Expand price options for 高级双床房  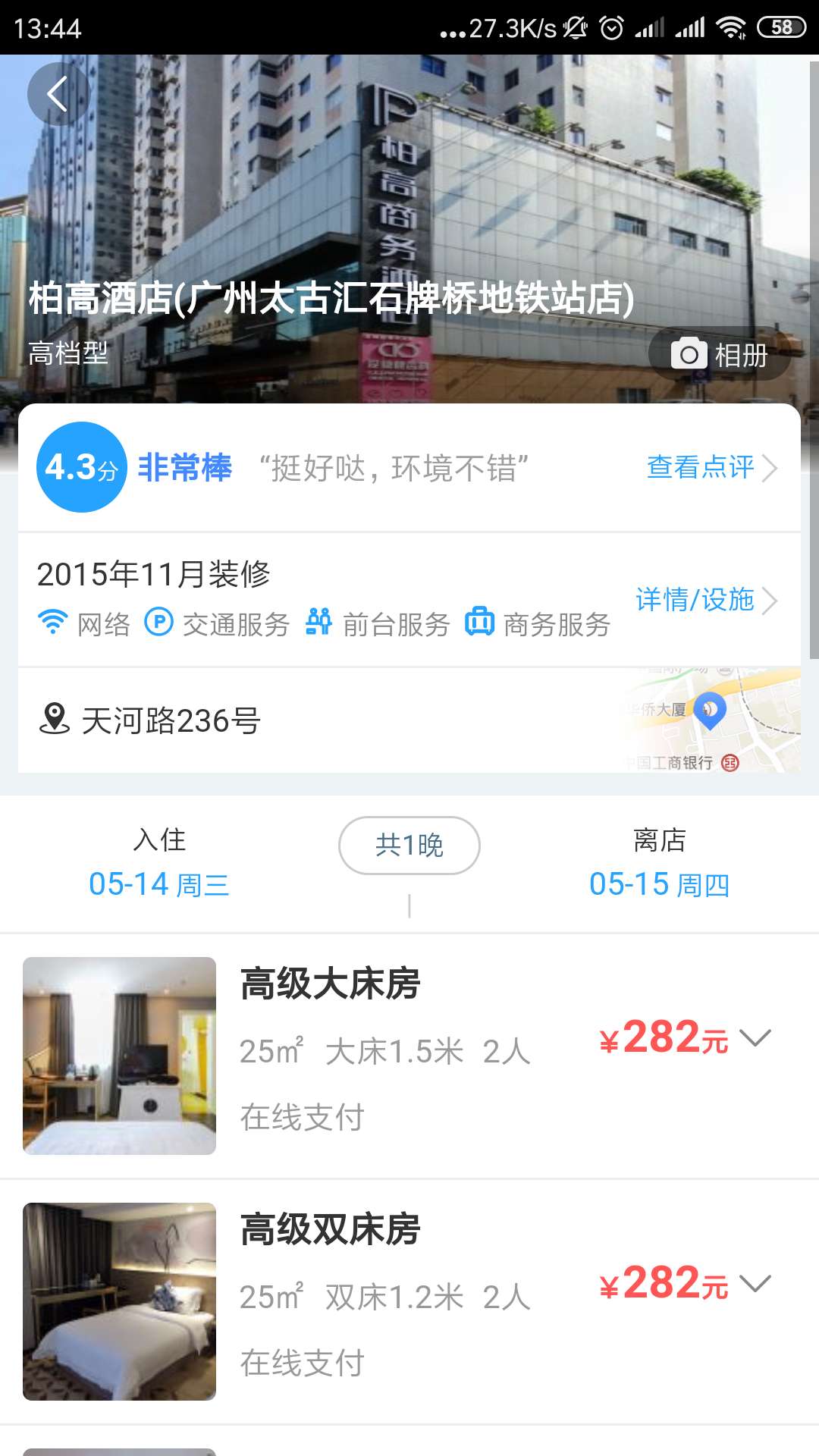755,1282
